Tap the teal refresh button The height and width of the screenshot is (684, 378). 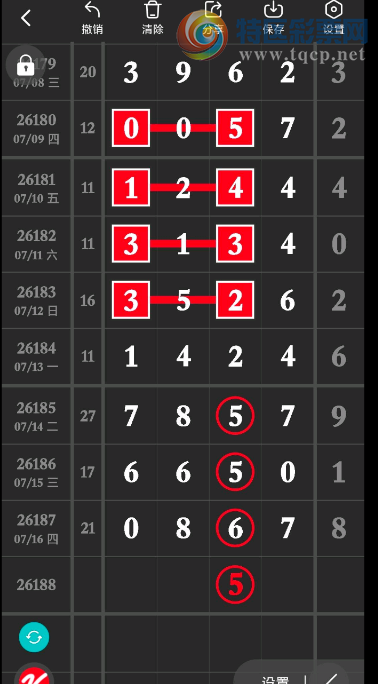click(34, 637)
